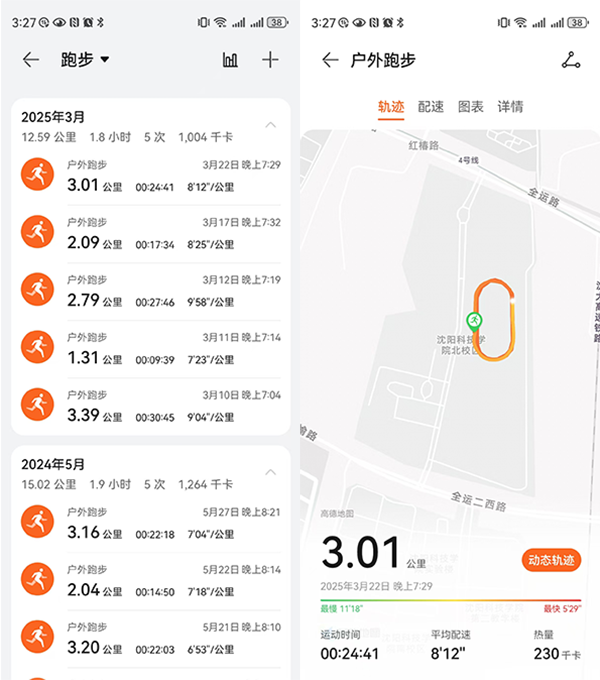Add a new workout record with plus
The height and width of the screenshot is (680, 600).
click(270, 60)
